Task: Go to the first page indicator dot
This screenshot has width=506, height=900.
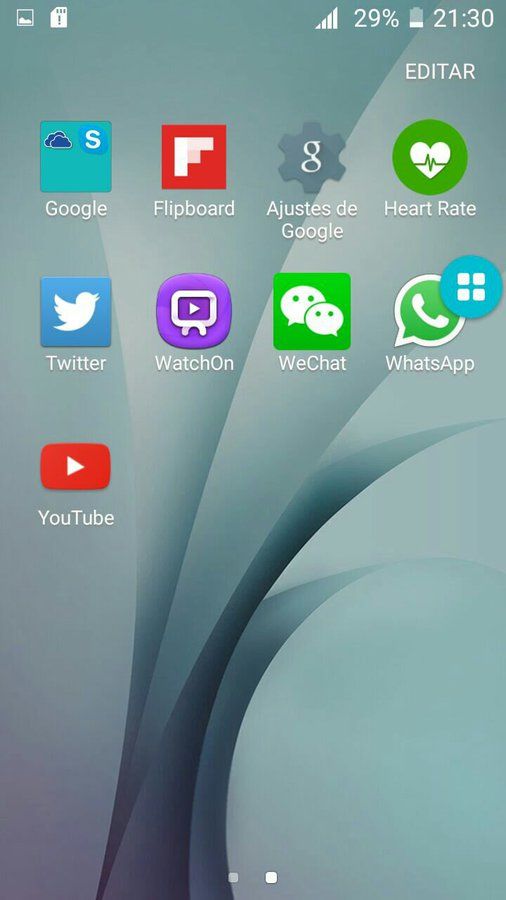Action: (233, 878)
